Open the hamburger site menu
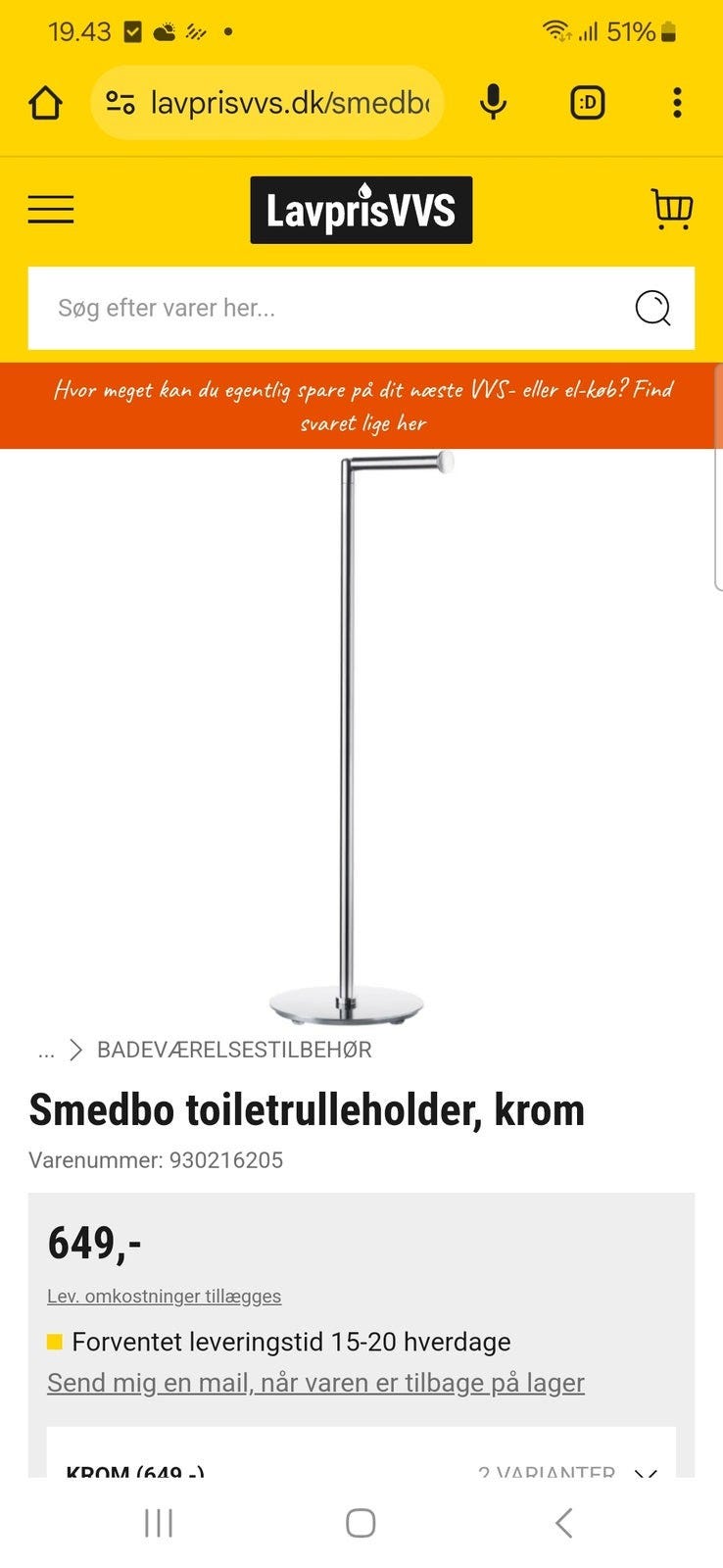 tap(51, 209)
